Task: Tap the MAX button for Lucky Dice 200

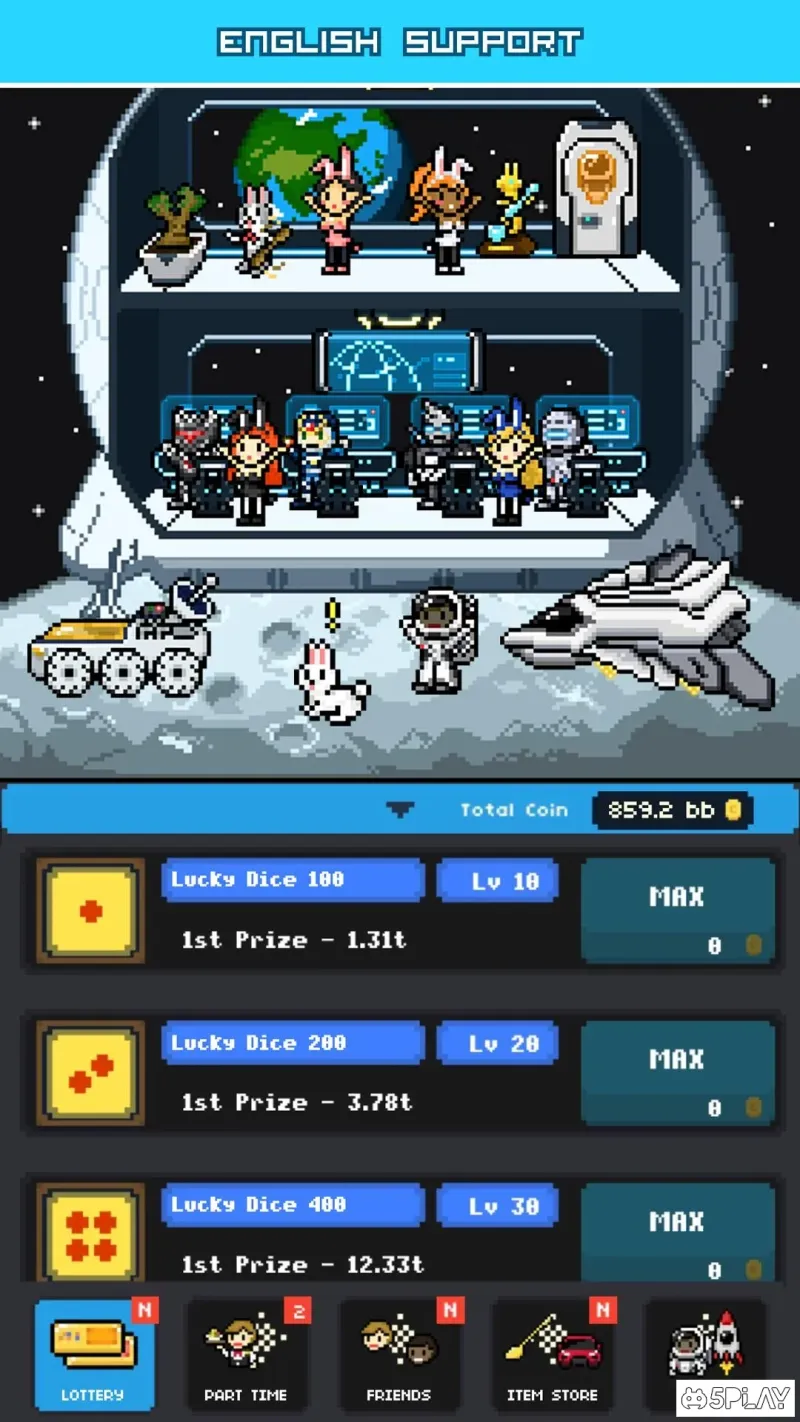Action: point(677,1073)
